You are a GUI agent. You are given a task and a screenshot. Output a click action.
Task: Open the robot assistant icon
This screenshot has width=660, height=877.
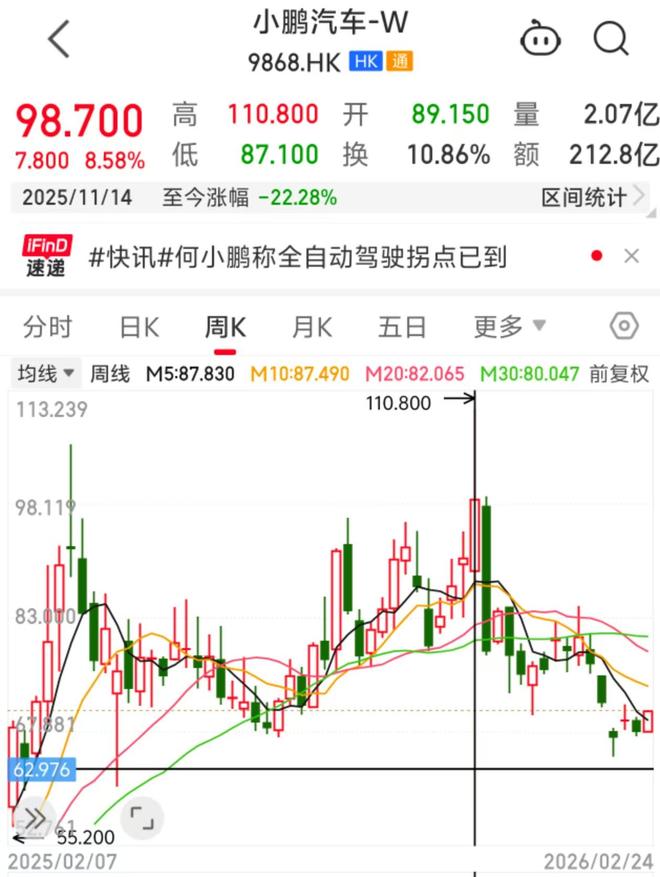pyautogui.click(x=540, y=39)
